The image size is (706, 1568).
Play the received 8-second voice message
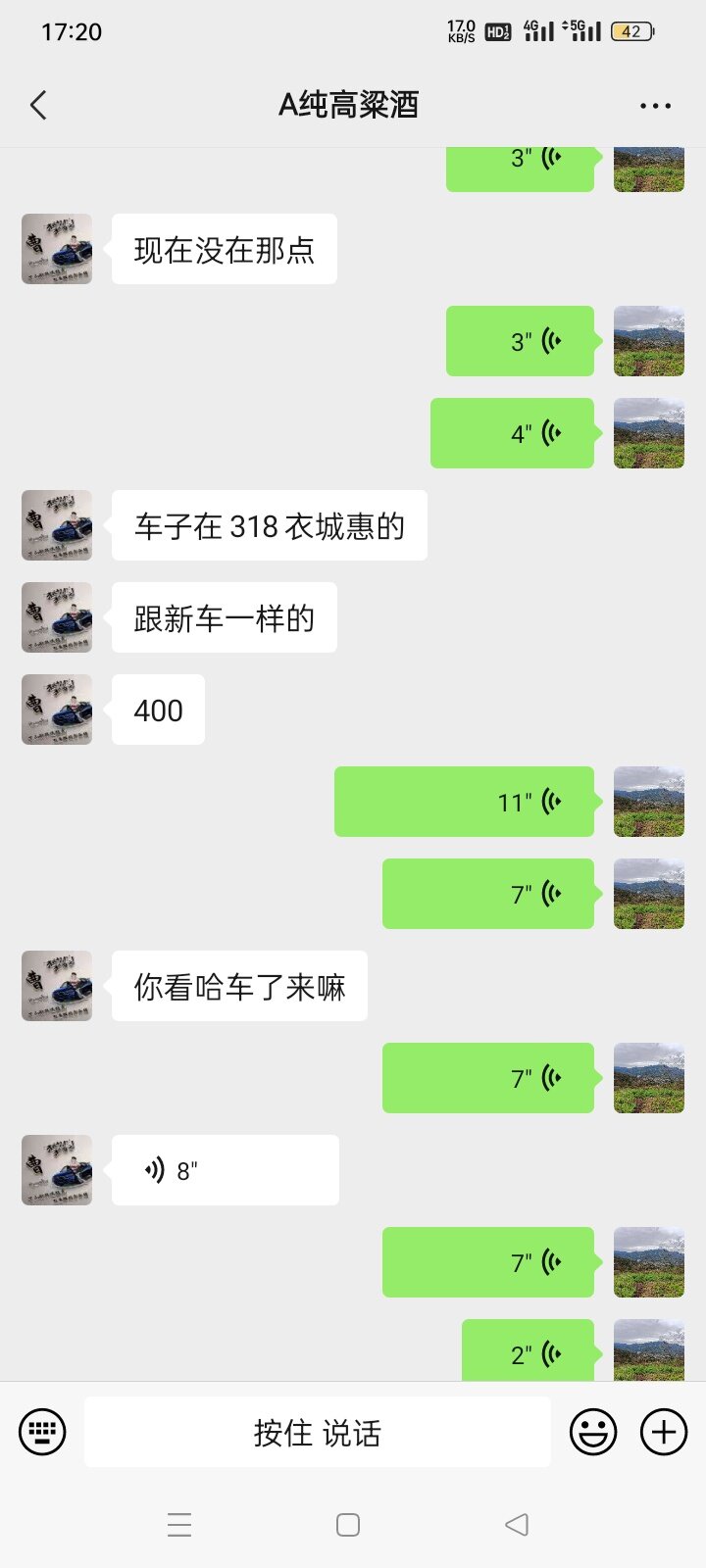coord(225,1170)
